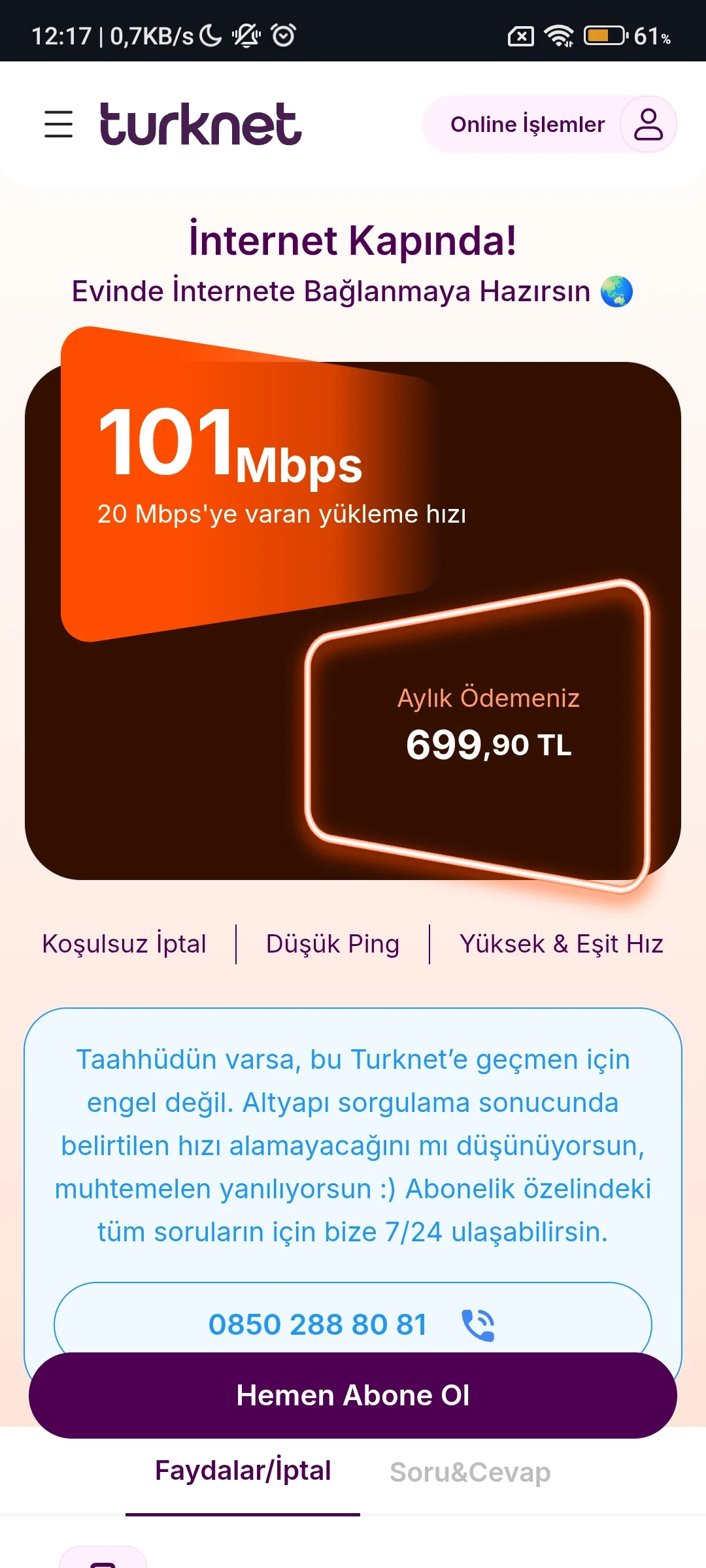
Task: Call the 0850 288 80 81 number
Action: click(x=352, y=1324)
